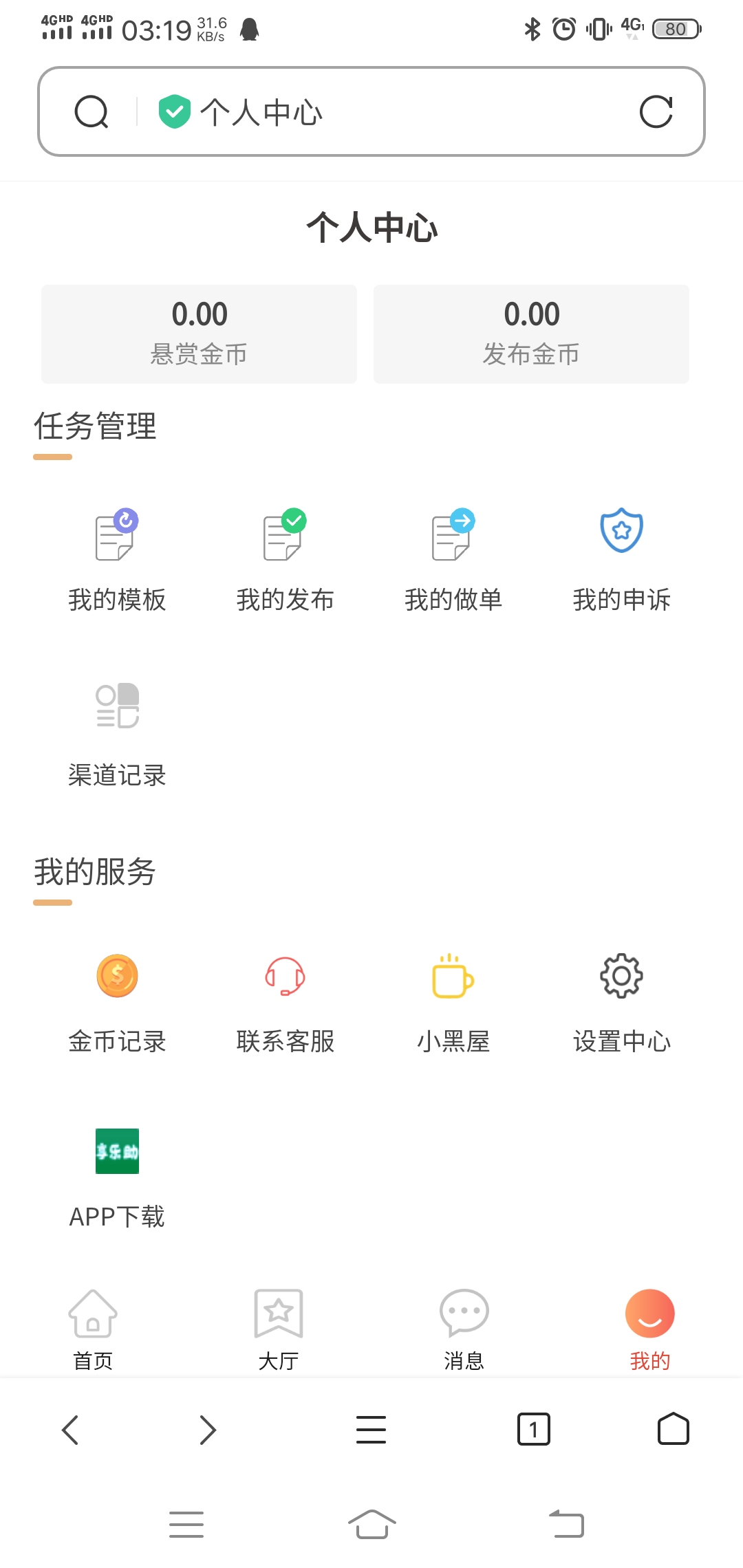Reload the page with the refresh icon
Viewport: 743px width, 1568px height.
coord(656,111)
